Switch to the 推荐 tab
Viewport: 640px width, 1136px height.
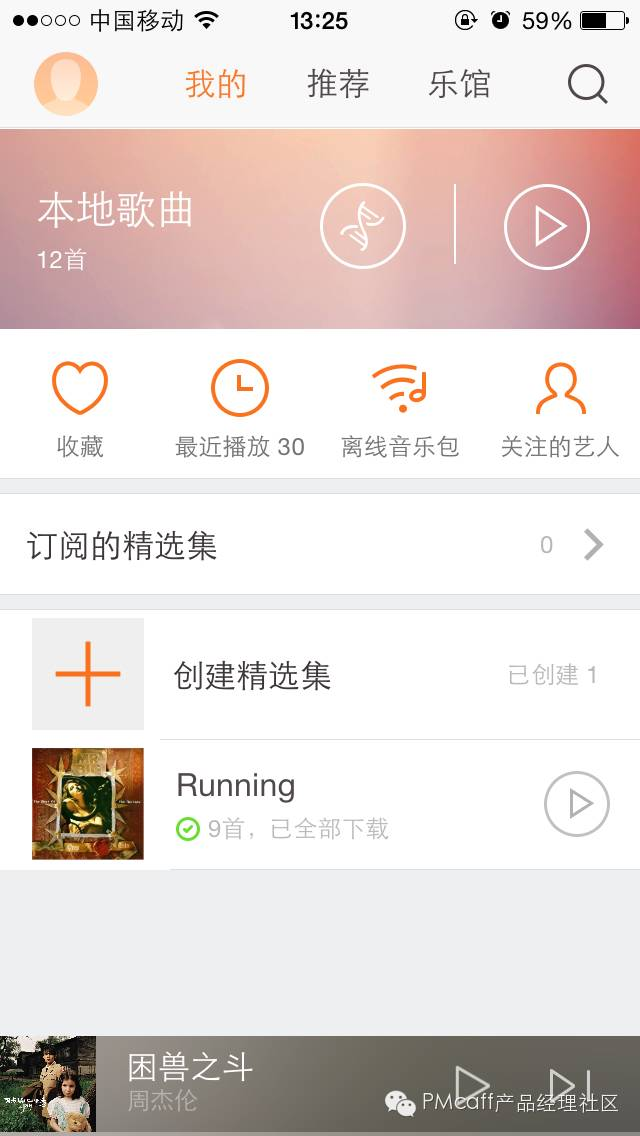338,84
